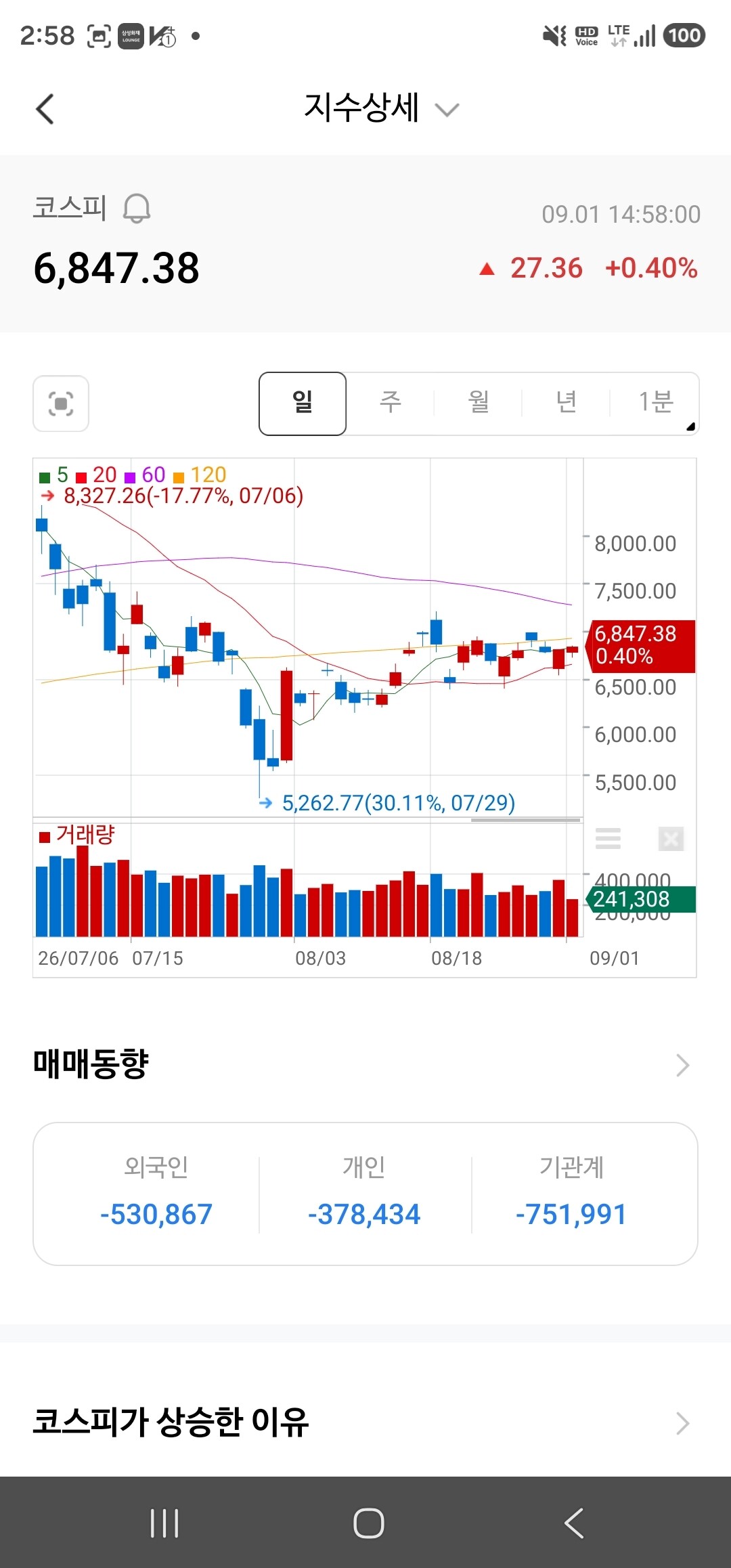Go back using the top-left arrow
Image resolution: width=731 pixels, height=1568 pixels.
(45, 108)
